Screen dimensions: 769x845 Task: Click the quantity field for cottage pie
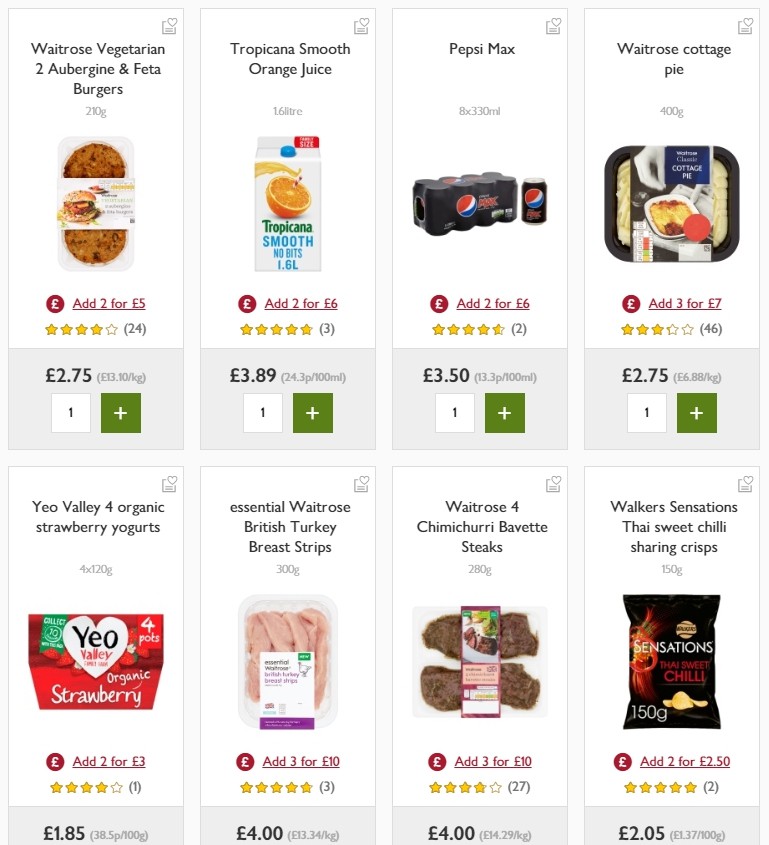click(647, 412)
